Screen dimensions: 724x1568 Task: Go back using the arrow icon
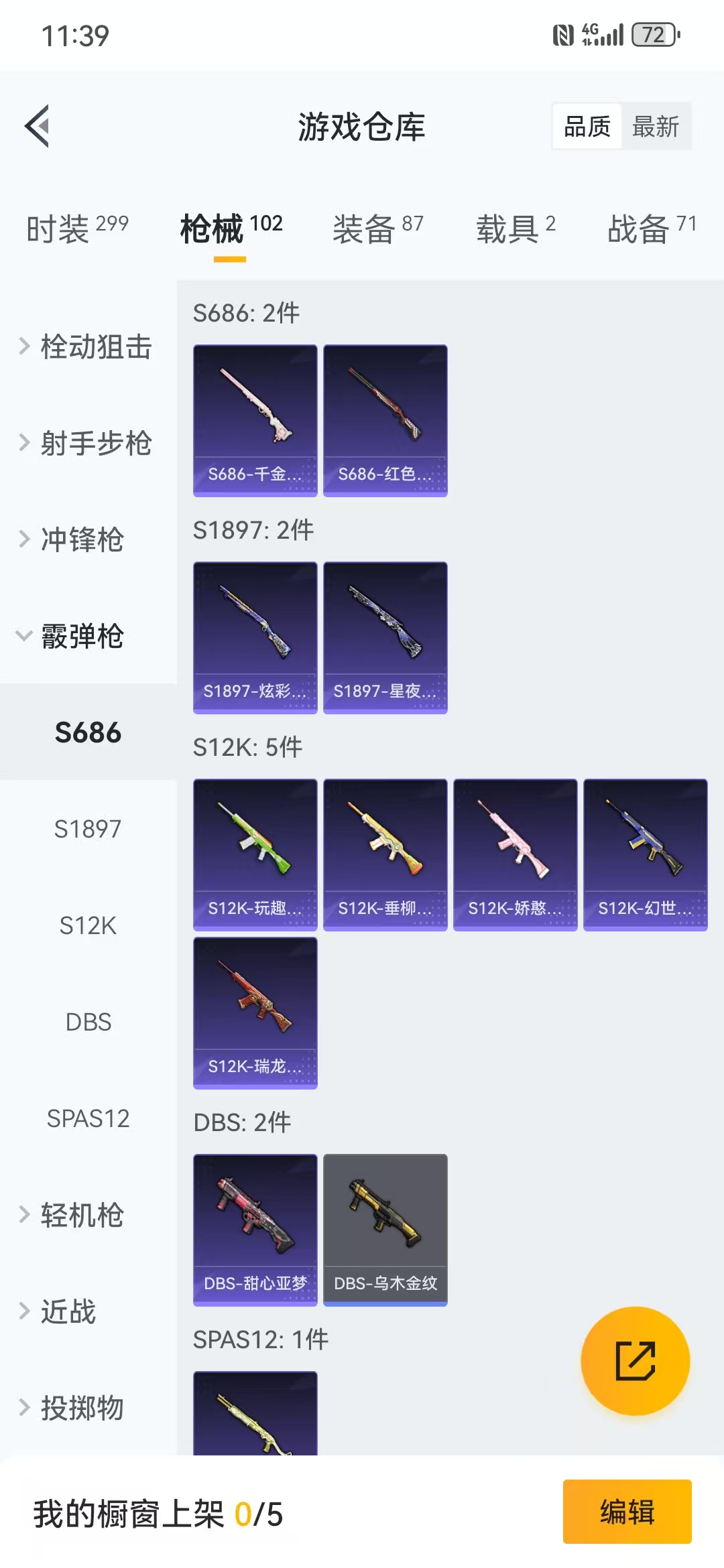[38, 126]
